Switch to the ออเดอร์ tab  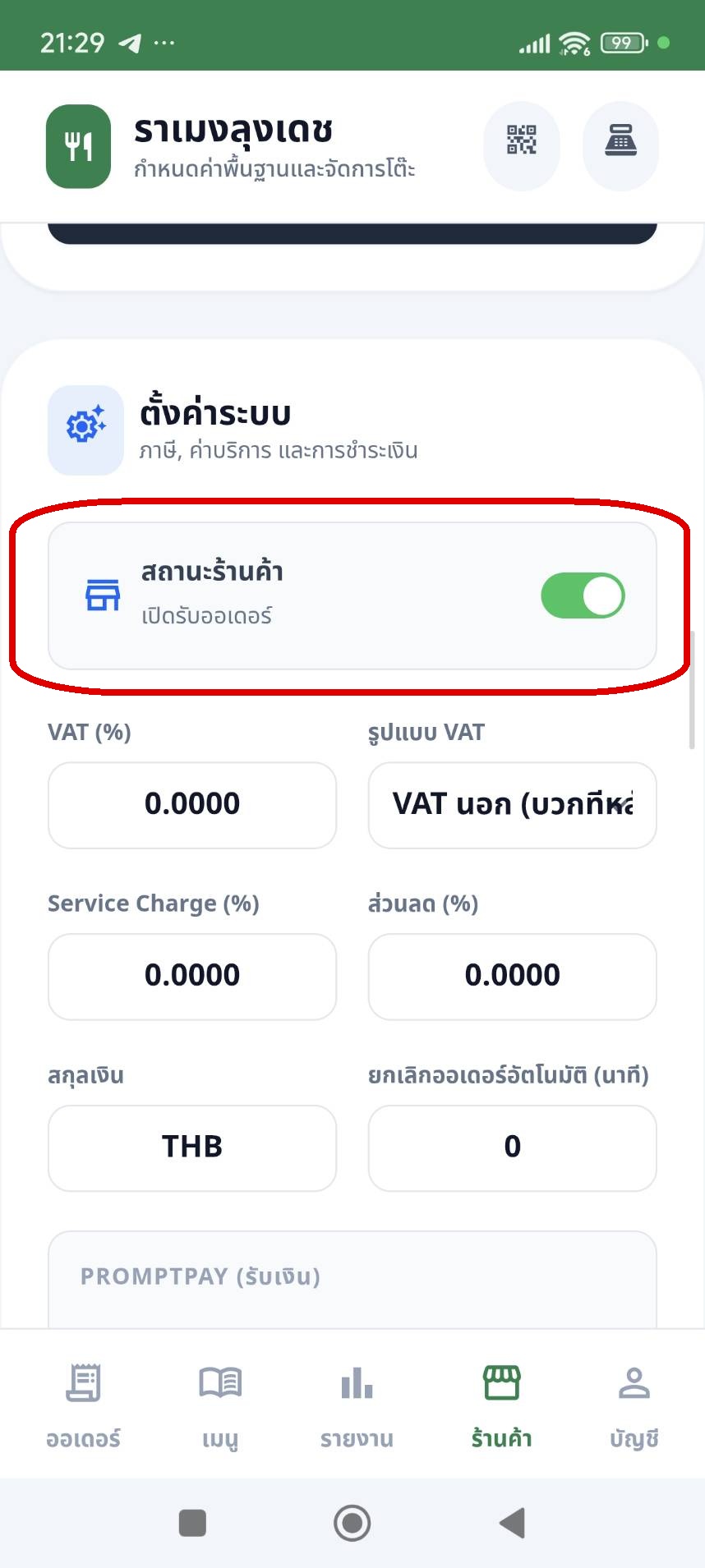(83, 1403)
